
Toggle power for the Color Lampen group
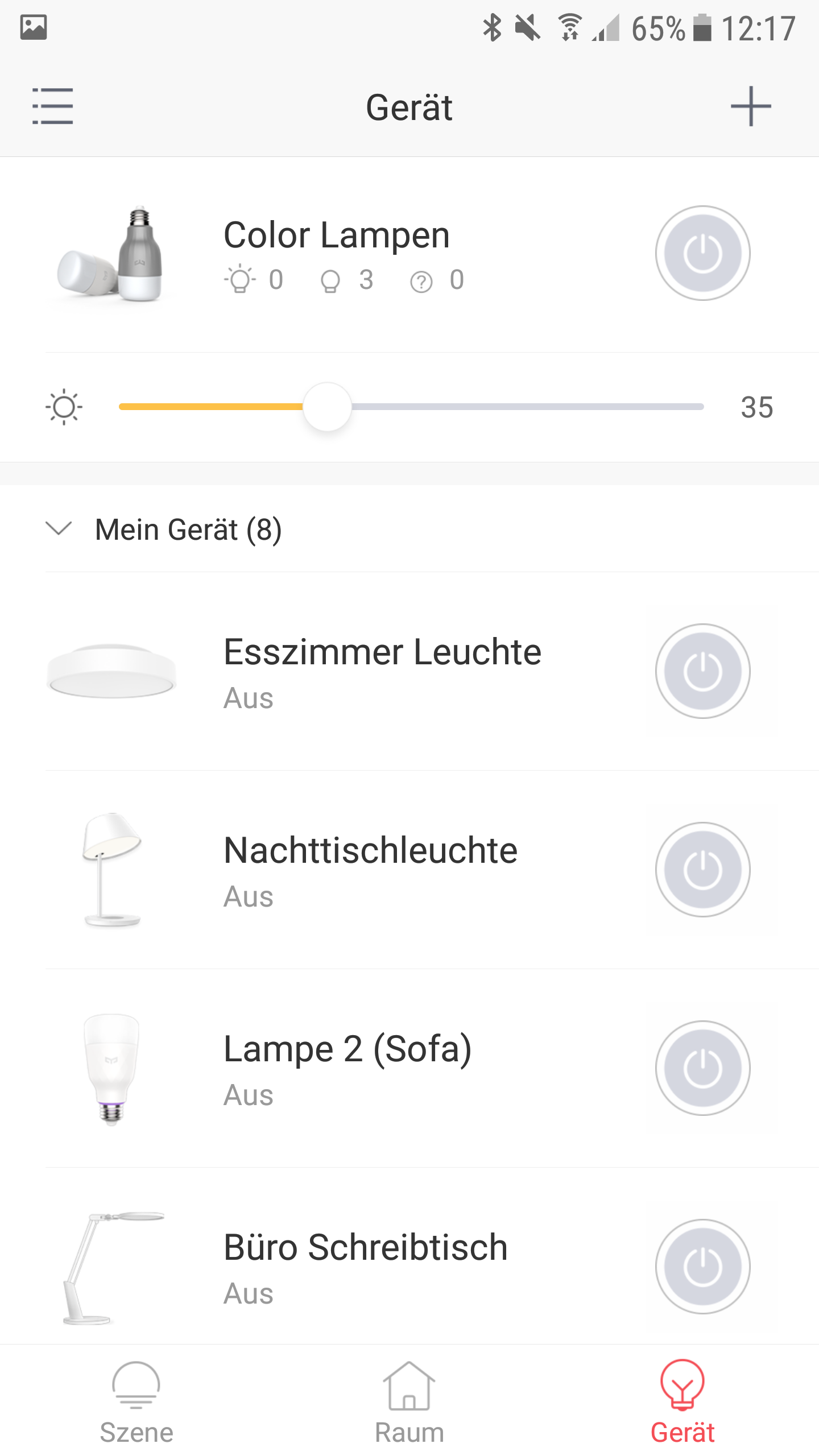702,254
